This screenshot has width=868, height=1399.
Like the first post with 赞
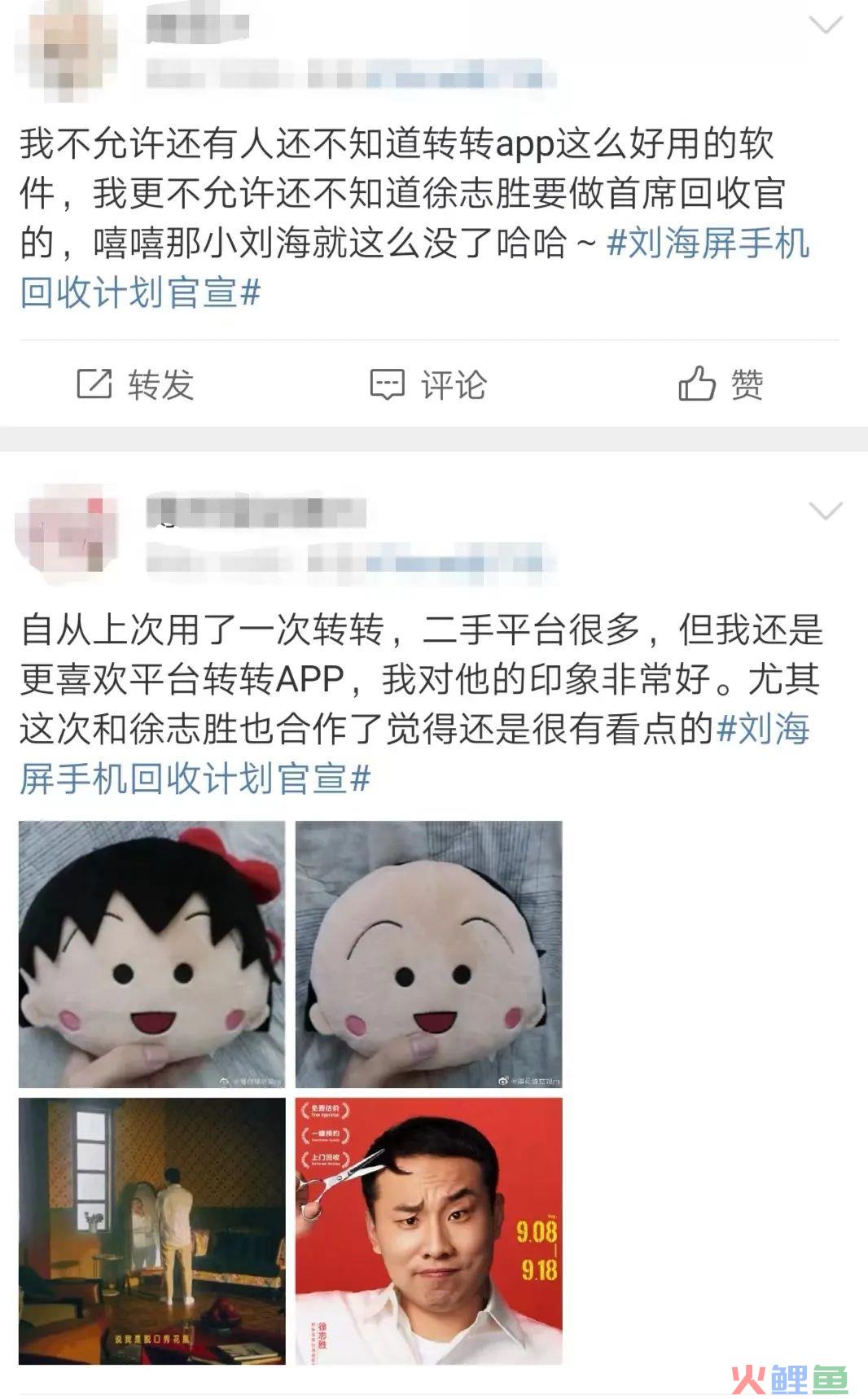721,384
